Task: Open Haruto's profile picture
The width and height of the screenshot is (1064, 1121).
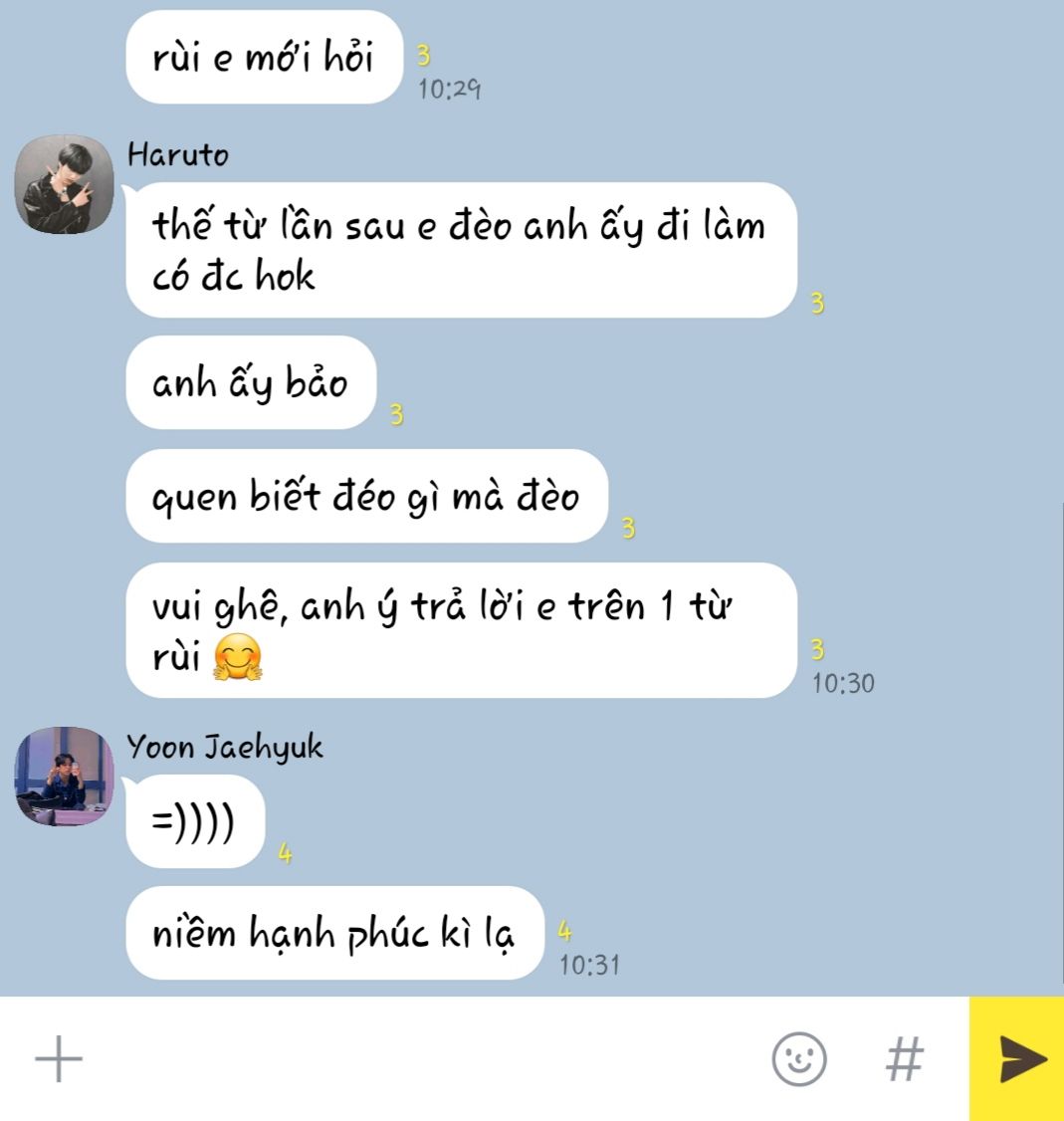Action: tap(64, 185)
